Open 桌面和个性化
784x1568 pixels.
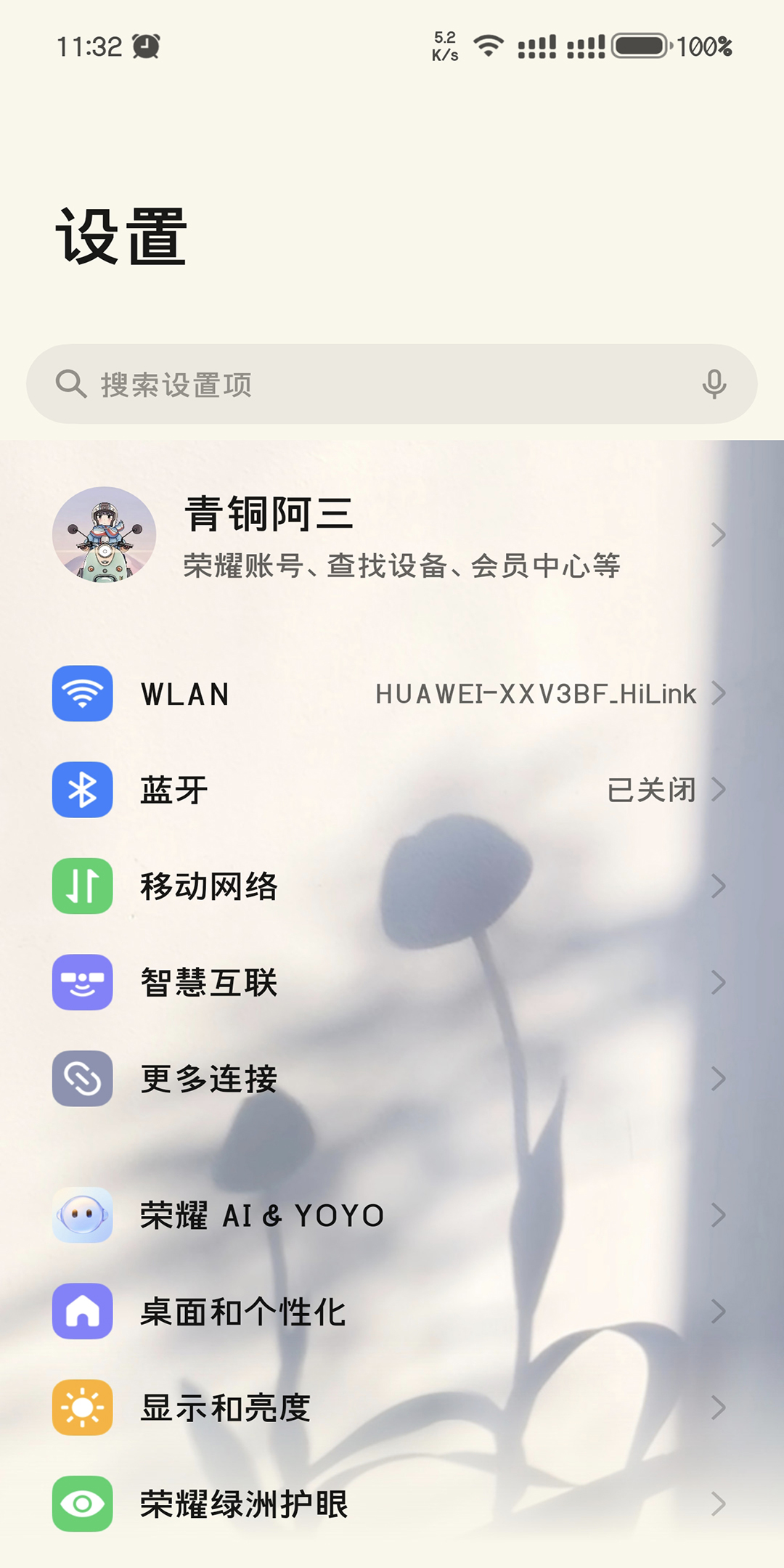[392, 1311]
